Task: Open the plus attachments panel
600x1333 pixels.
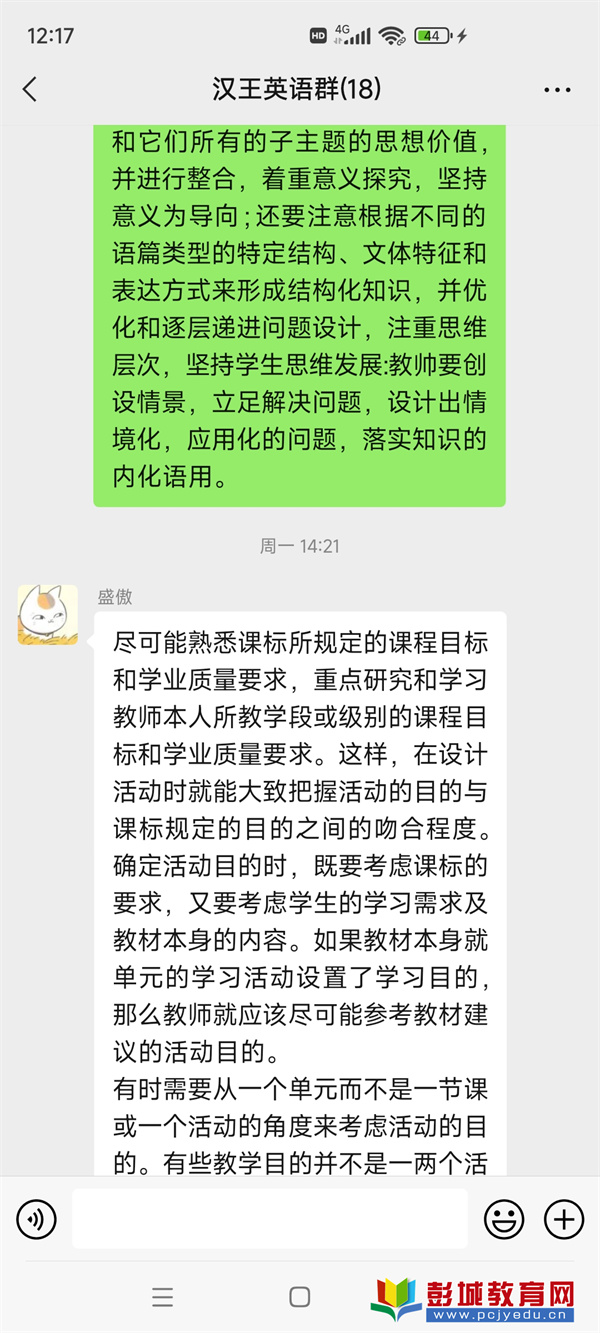Action: pyautogui.click(x=563, y=1219)
